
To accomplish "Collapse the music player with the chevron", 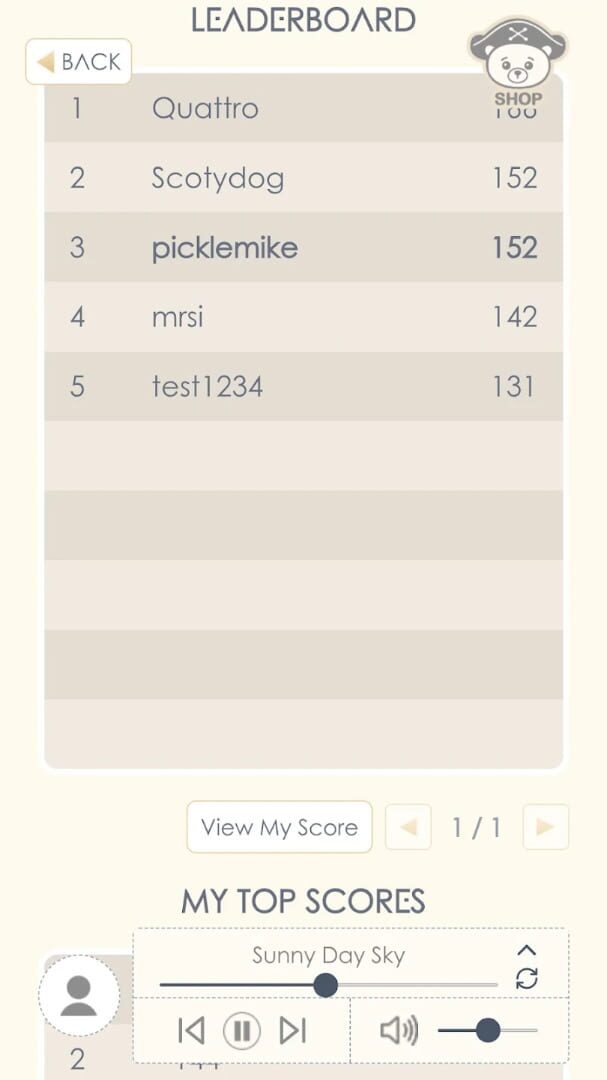I will click(527, 950).
